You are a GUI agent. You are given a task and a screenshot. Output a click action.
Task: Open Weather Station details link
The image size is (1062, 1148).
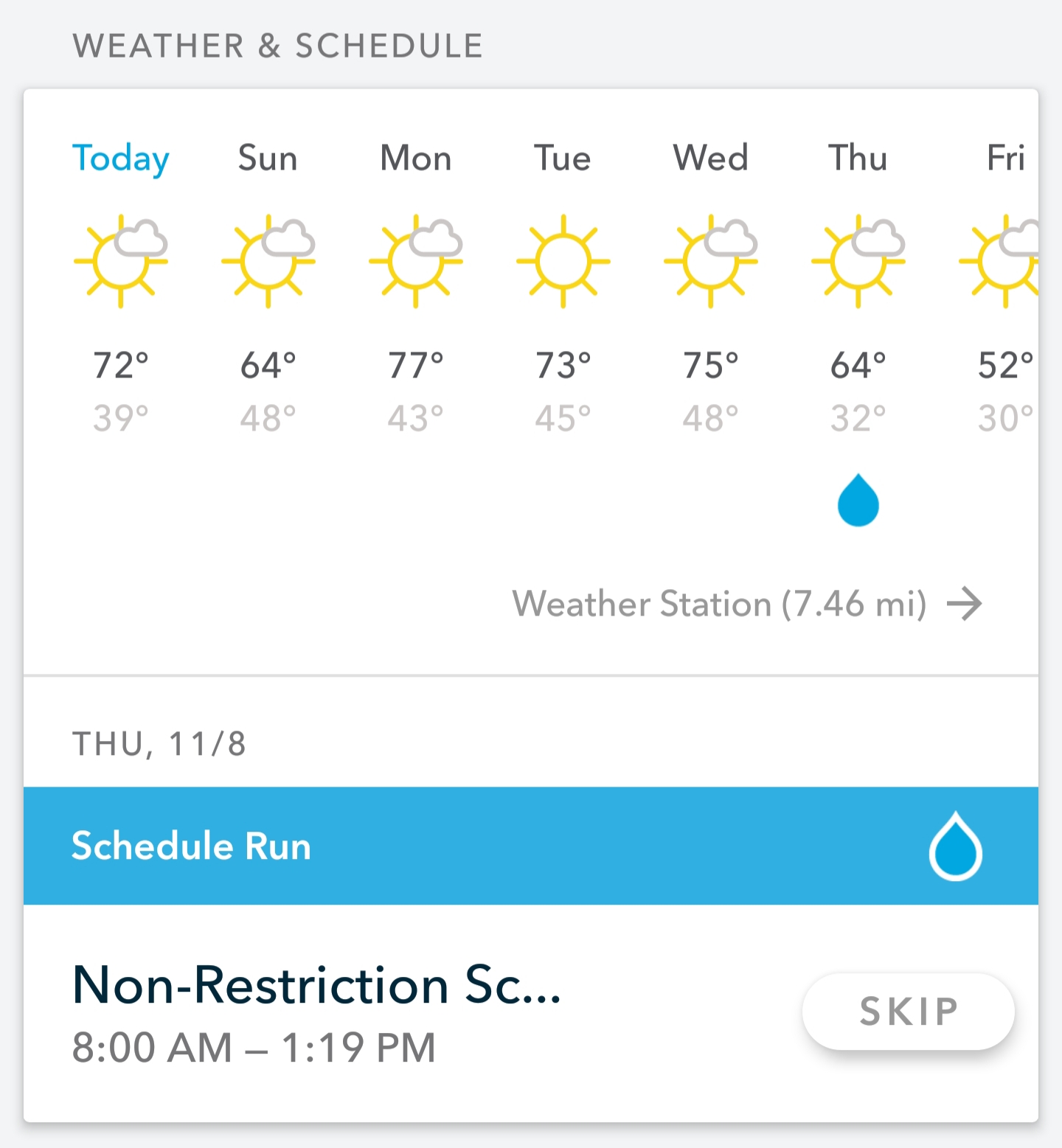point(747,604)
